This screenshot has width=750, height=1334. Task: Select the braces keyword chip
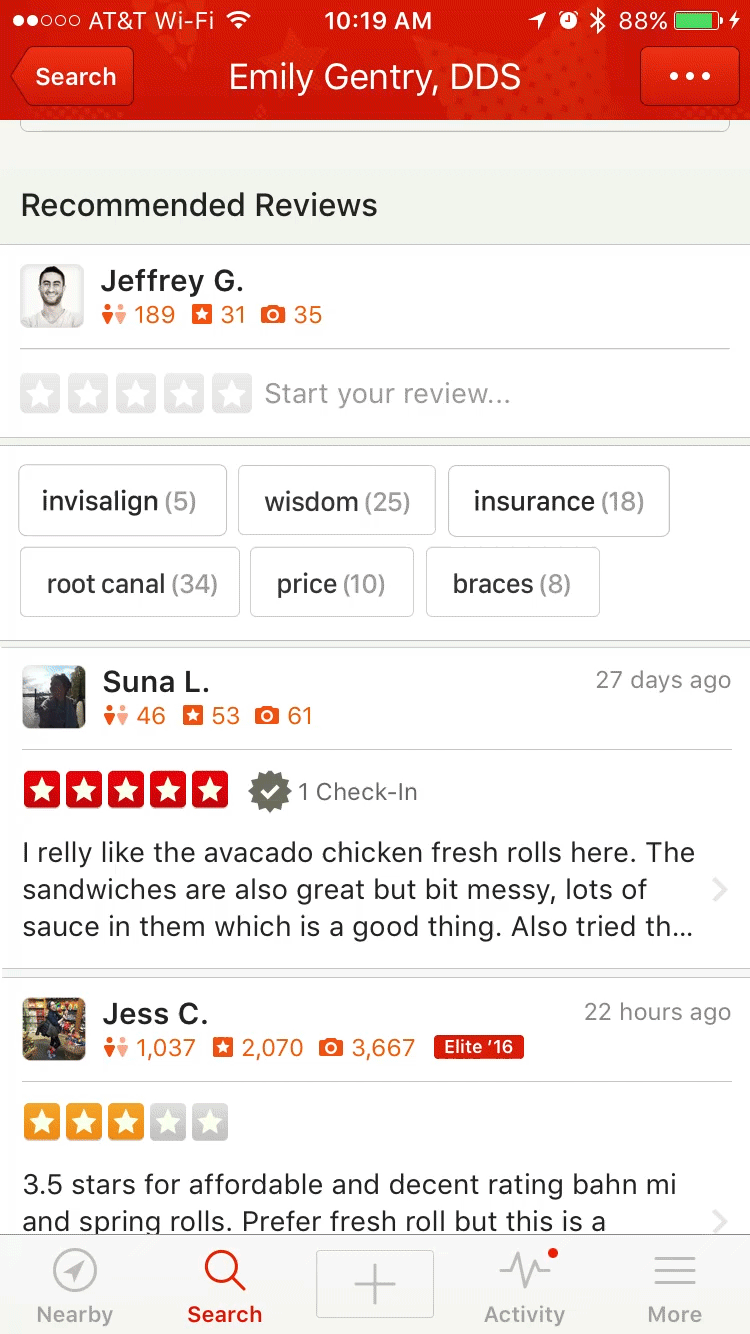point(512,583)
